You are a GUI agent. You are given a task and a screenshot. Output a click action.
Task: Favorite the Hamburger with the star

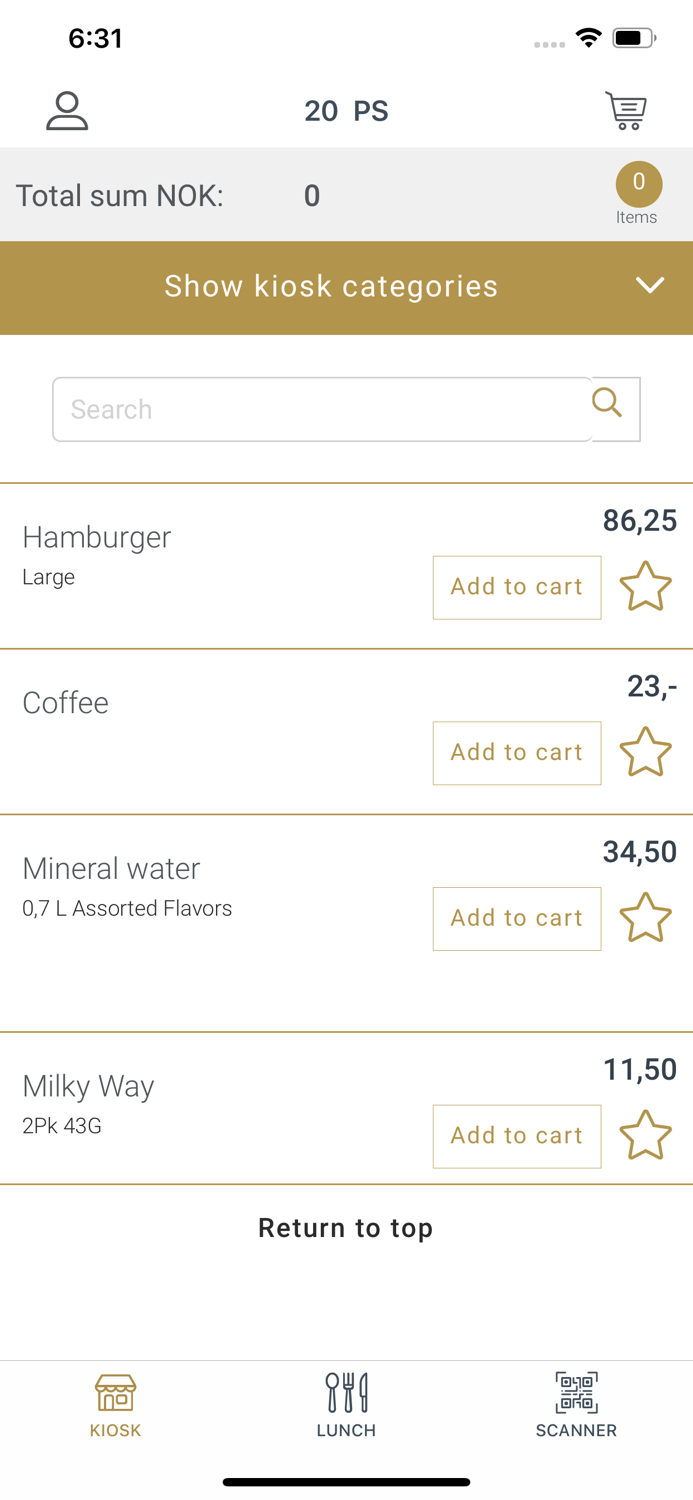[x=646, y=586]
